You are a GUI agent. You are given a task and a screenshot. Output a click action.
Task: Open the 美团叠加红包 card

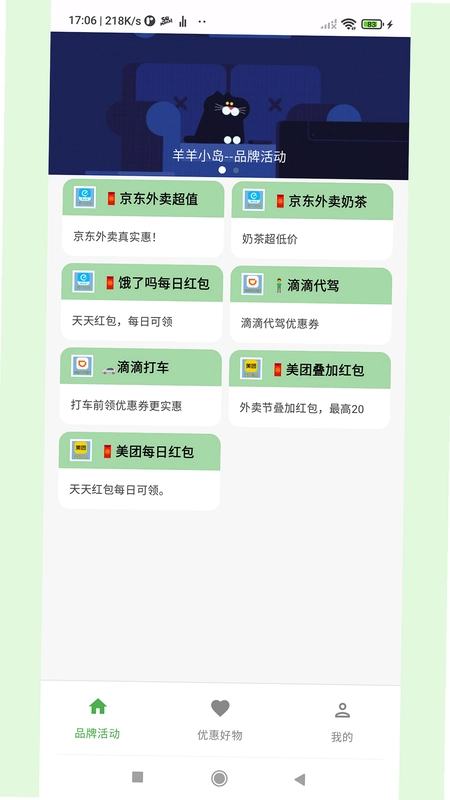pos(310,390)
